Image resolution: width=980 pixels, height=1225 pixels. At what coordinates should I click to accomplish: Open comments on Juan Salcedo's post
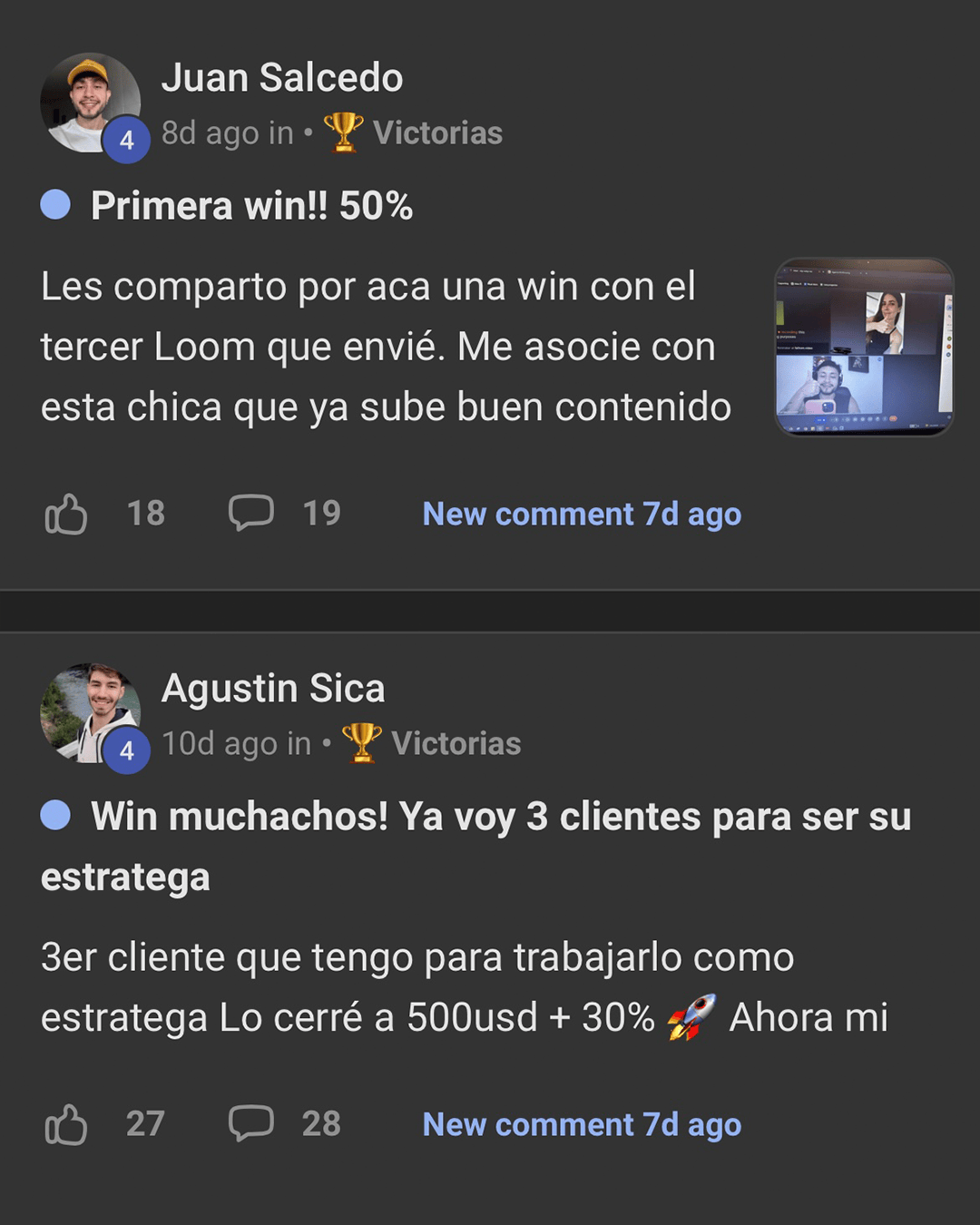click(251, 513)
